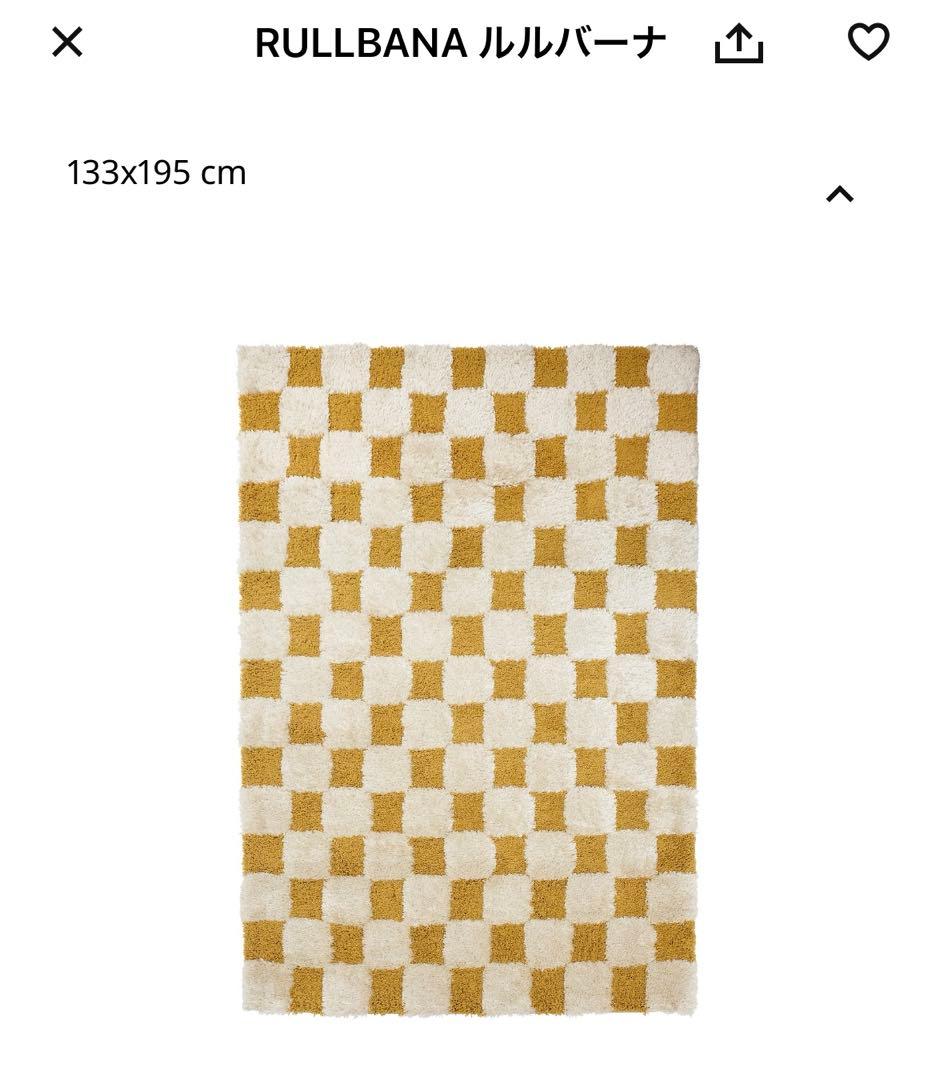
Task: Add RULLBANA rug to favorites via heart icon
Action: point(868,42)
